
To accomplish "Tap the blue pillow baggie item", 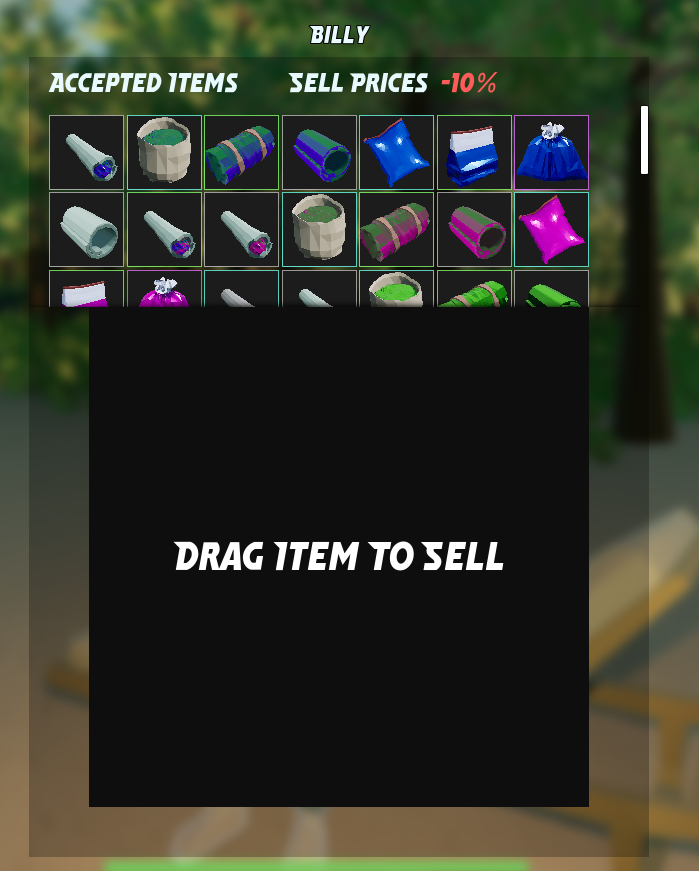I will (x=396, y=152).
